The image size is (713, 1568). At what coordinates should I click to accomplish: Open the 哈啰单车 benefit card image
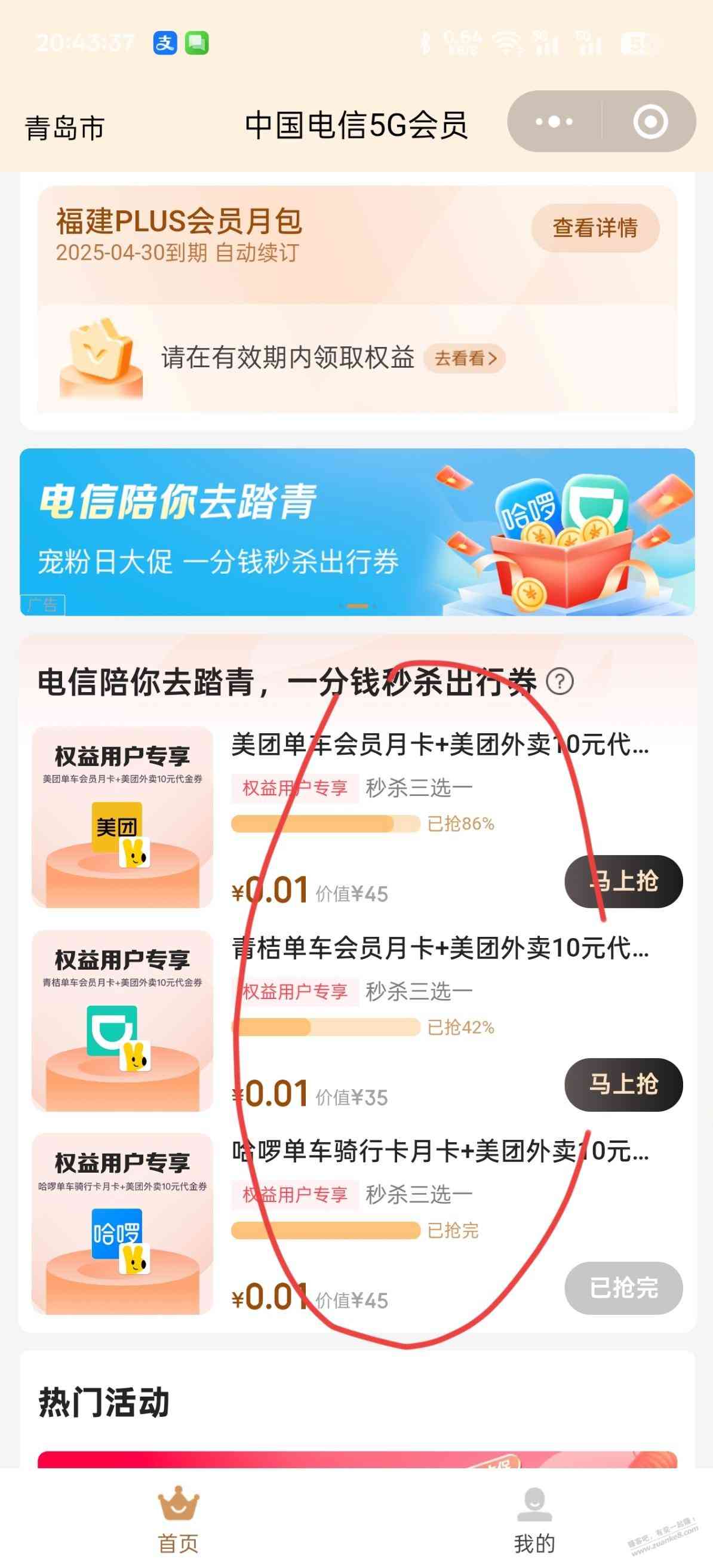(x=122, y=1223)
